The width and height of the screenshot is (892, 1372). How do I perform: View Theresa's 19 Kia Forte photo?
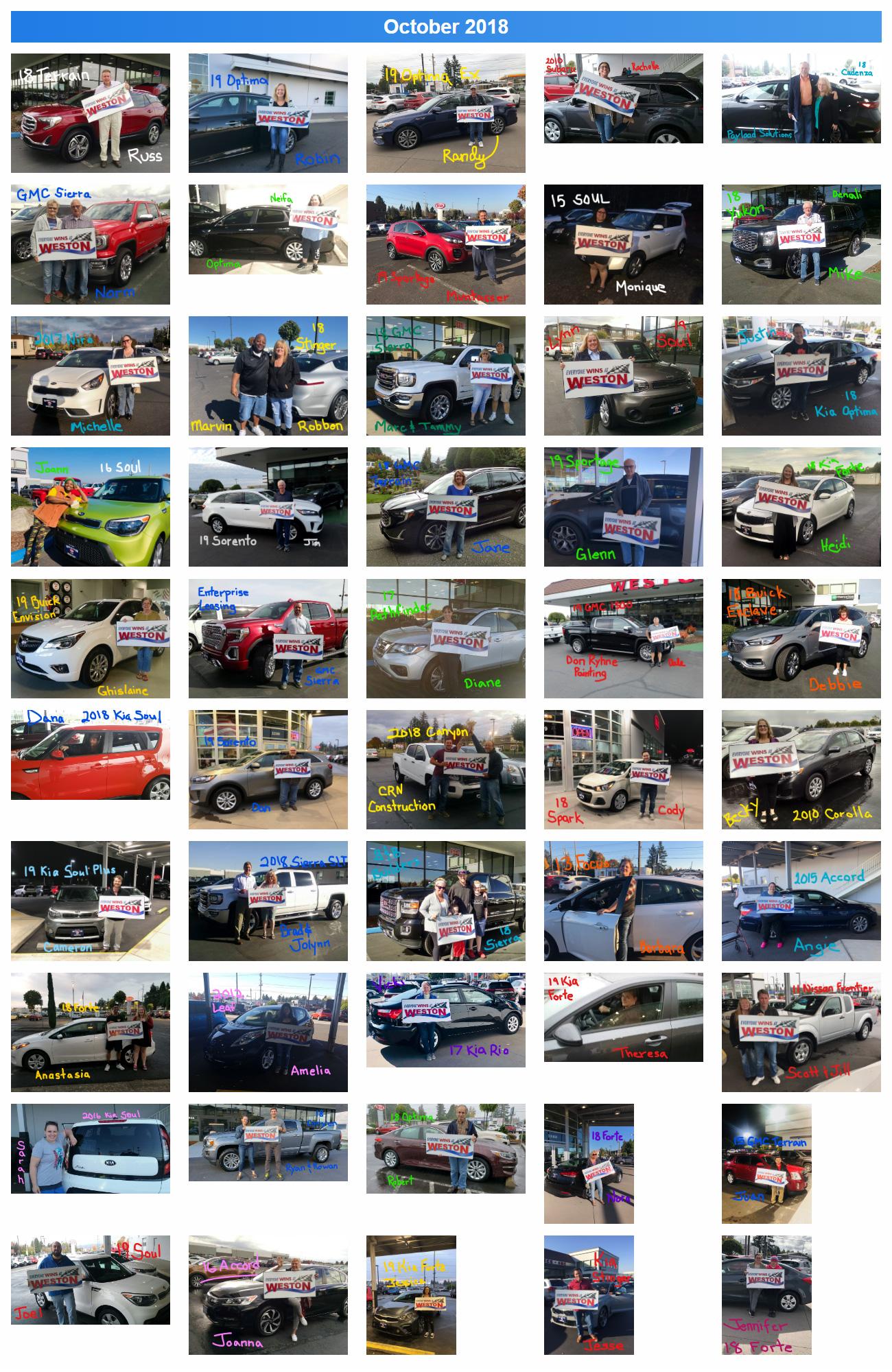point(623,1017)
